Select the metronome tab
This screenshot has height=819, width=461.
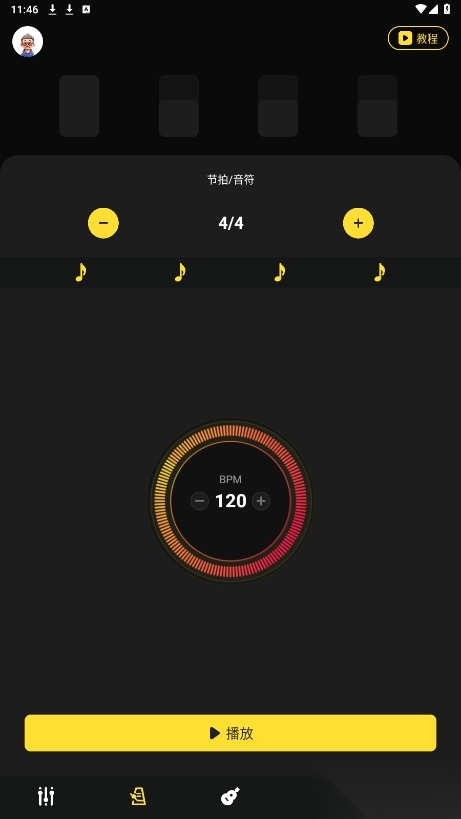pyautogui.click(x=138, y=797)
